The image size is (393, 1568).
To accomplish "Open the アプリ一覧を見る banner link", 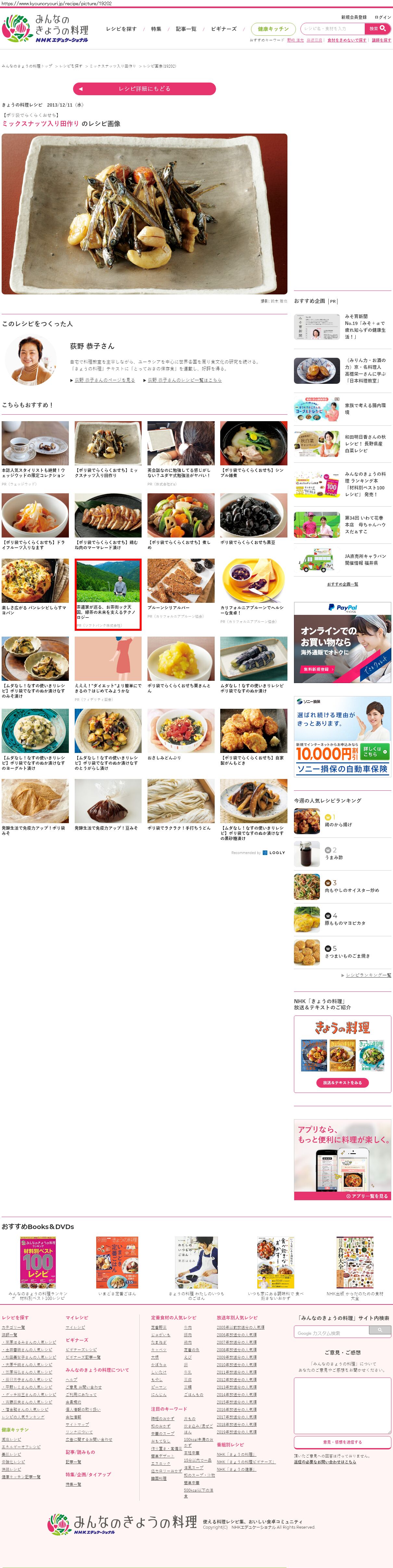I will coord(367,1196).
